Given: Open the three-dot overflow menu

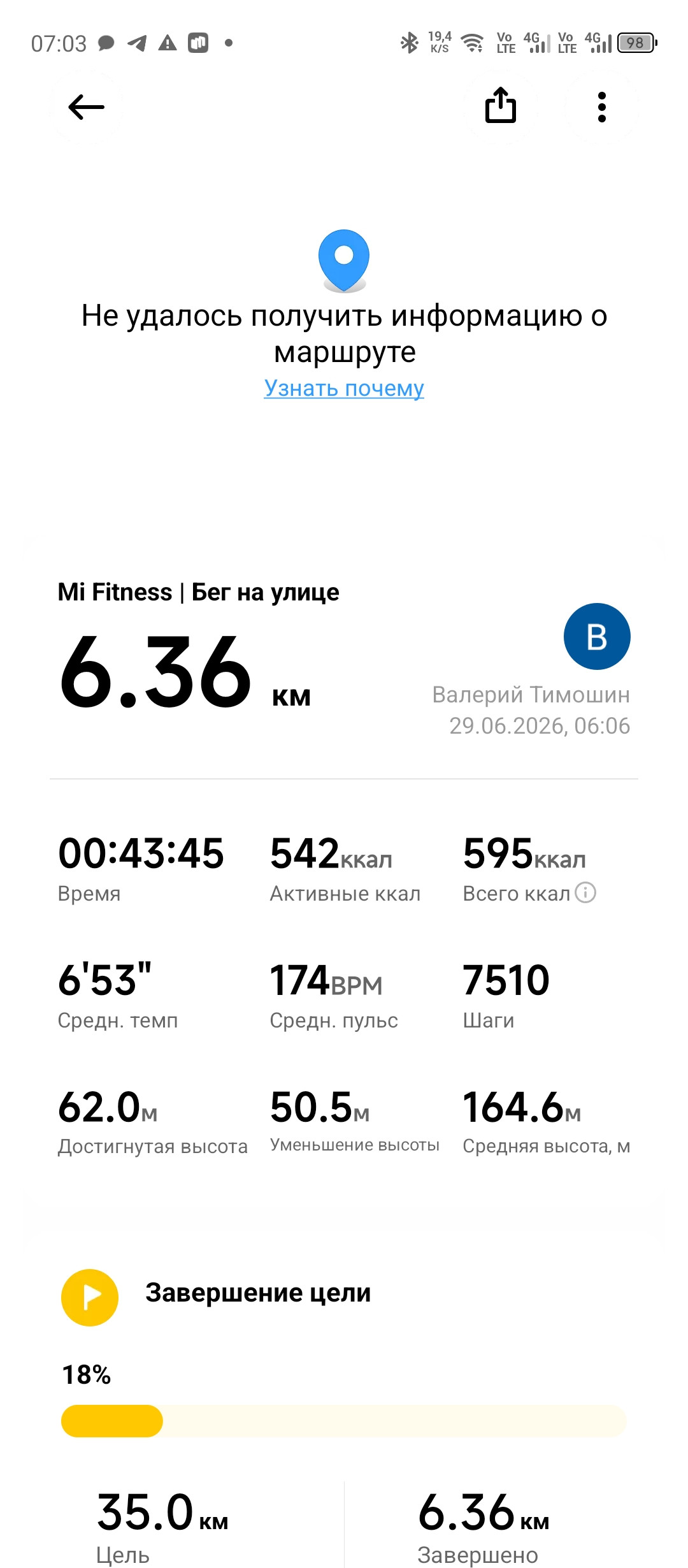Looking at the screenshot, I should click(x=601, y=107).
